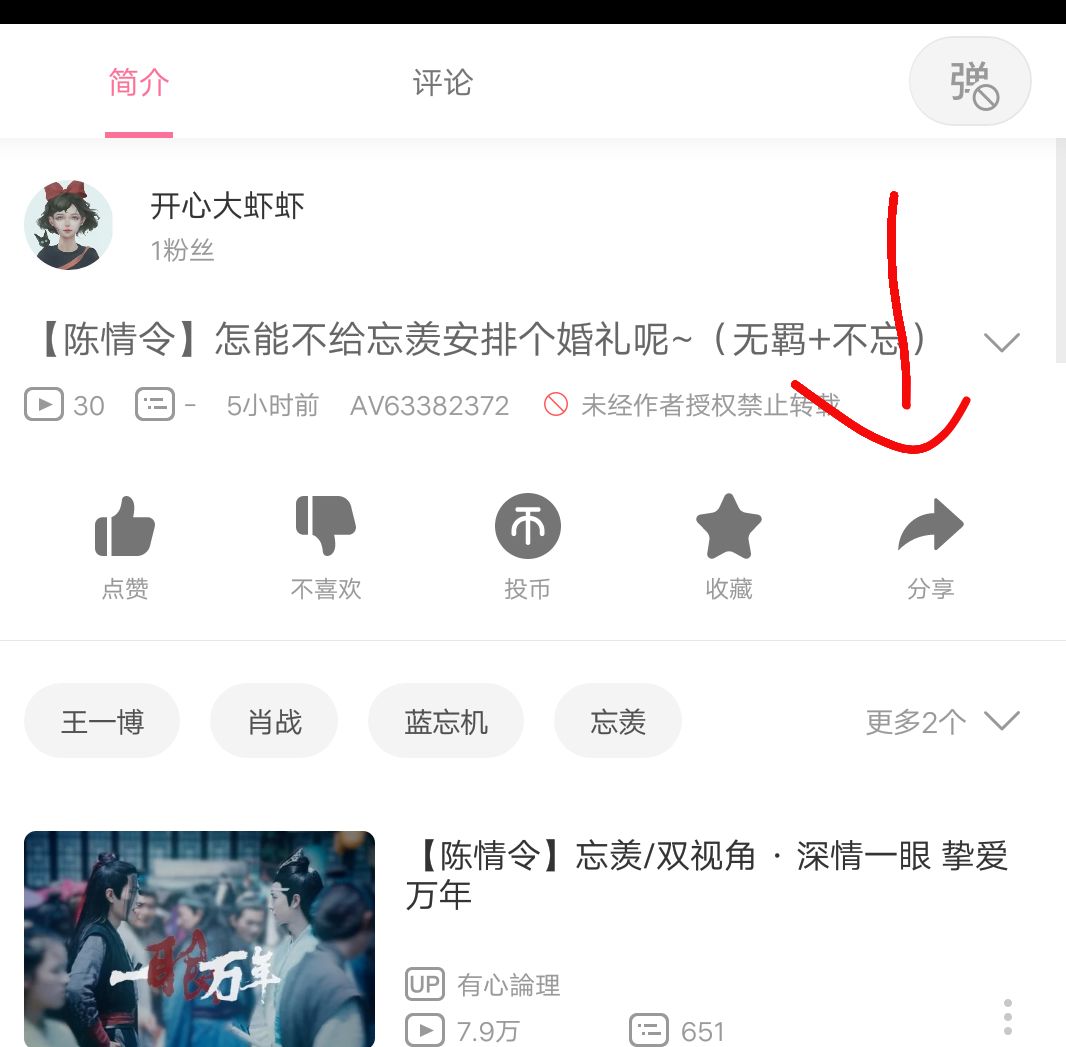Viewport: 1066px width, 1047px height.
Task: Tap the 蓝忘机 tag chip
Action: (x=446, y=721)
